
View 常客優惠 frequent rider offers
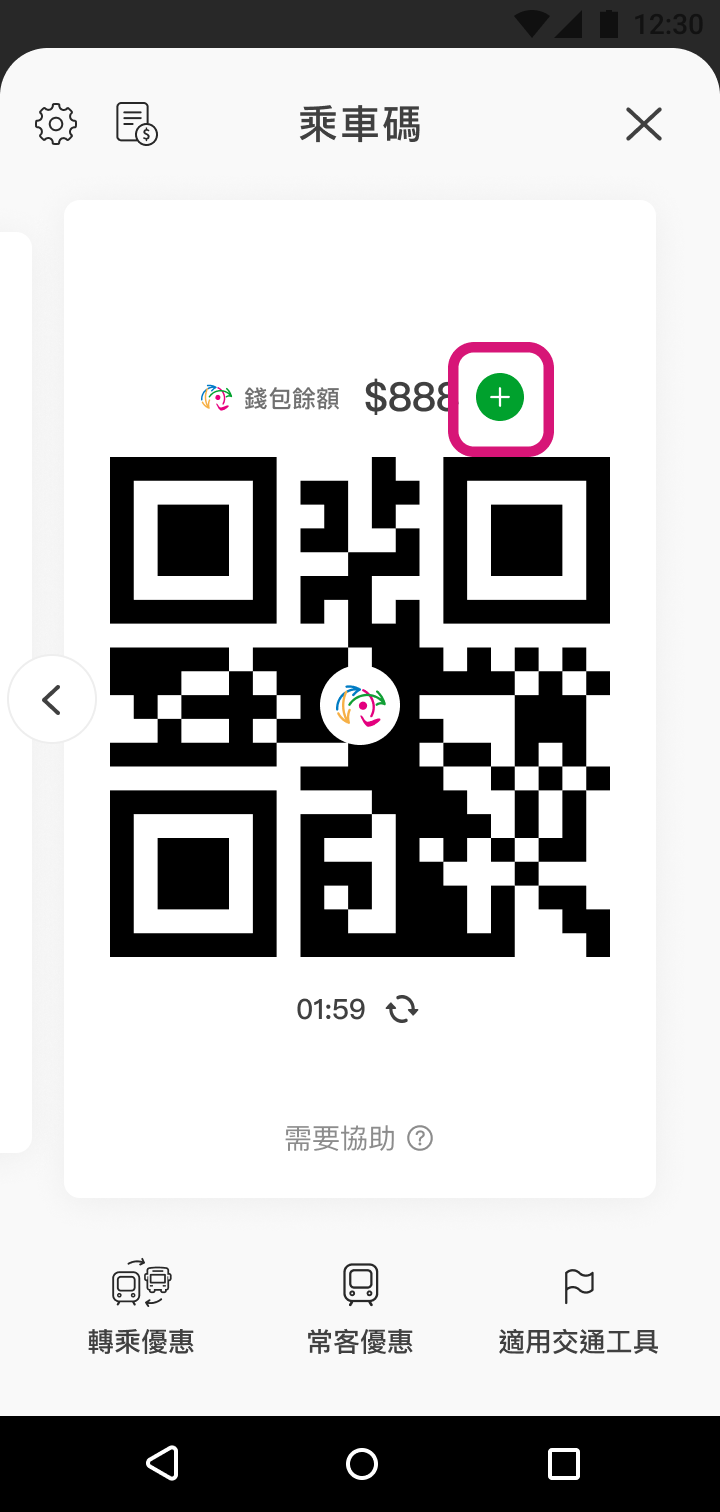point(360,1307)
